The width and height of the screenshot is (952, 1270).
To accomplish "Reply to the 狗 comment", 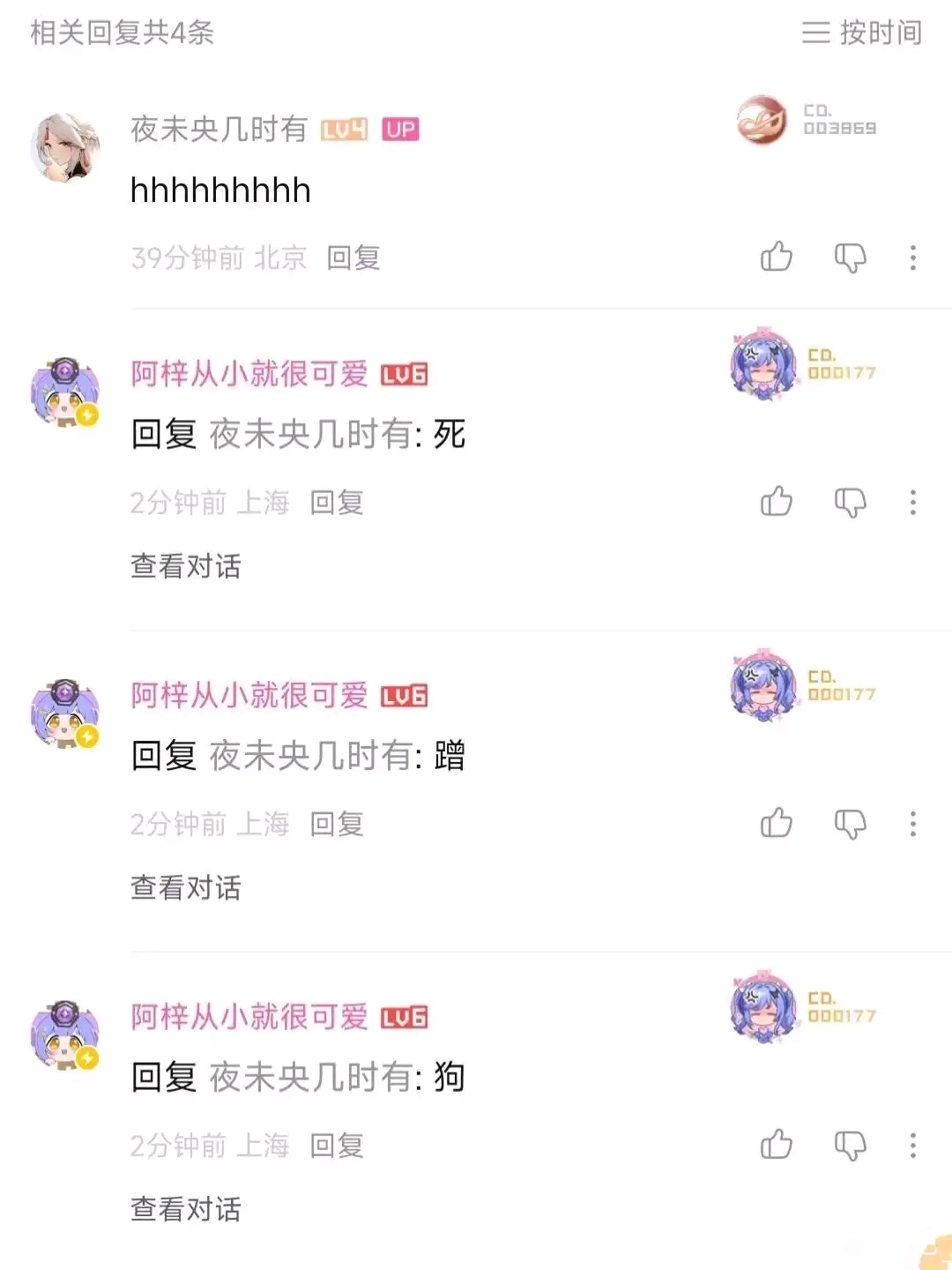I will point(336,1145).
